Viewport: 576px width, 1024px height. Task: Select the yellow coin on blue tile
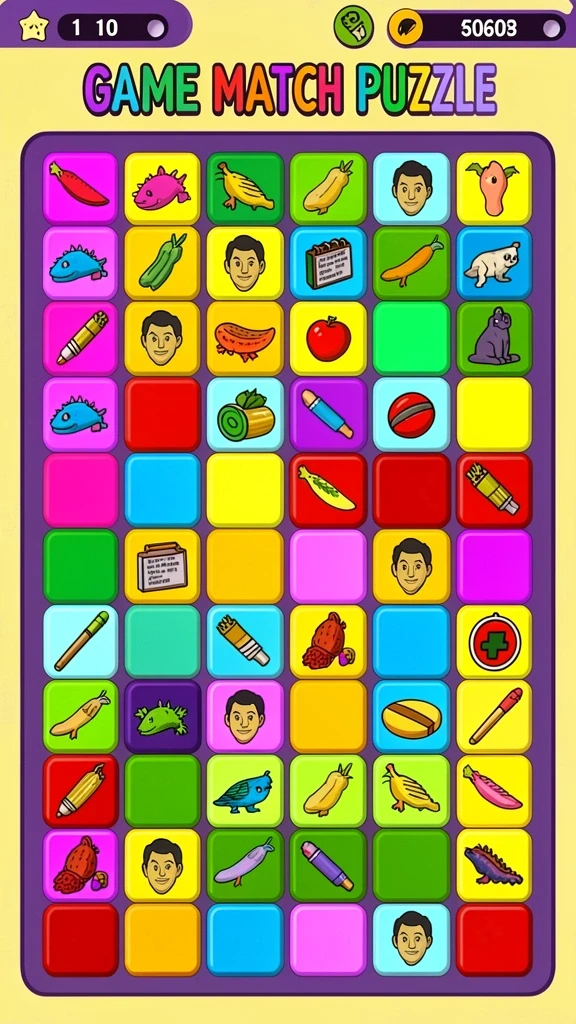point(411,718)
